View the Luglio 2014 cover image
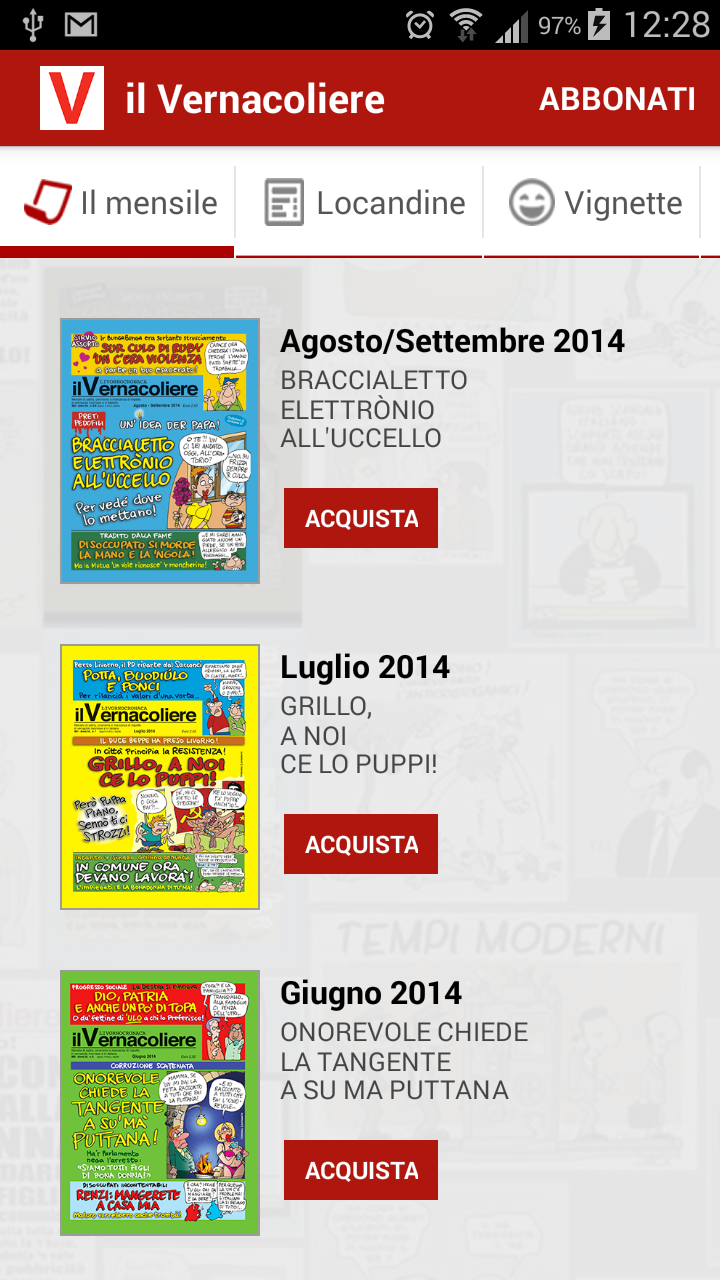This screenshot has width=720, height=1280. (x=160, y=776)
